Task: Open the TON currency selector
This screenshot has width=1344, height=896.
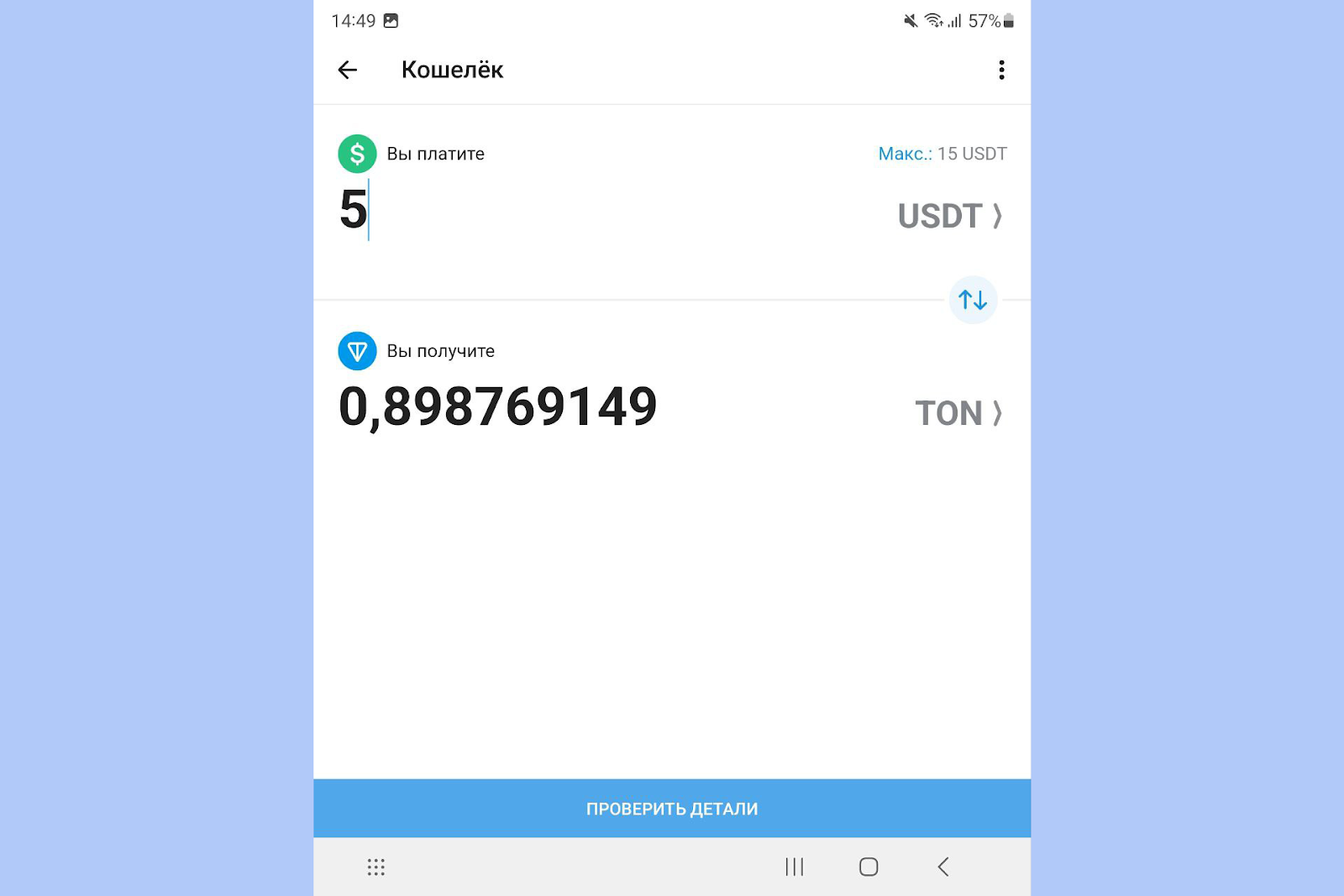Action: (x=958, y=413)
